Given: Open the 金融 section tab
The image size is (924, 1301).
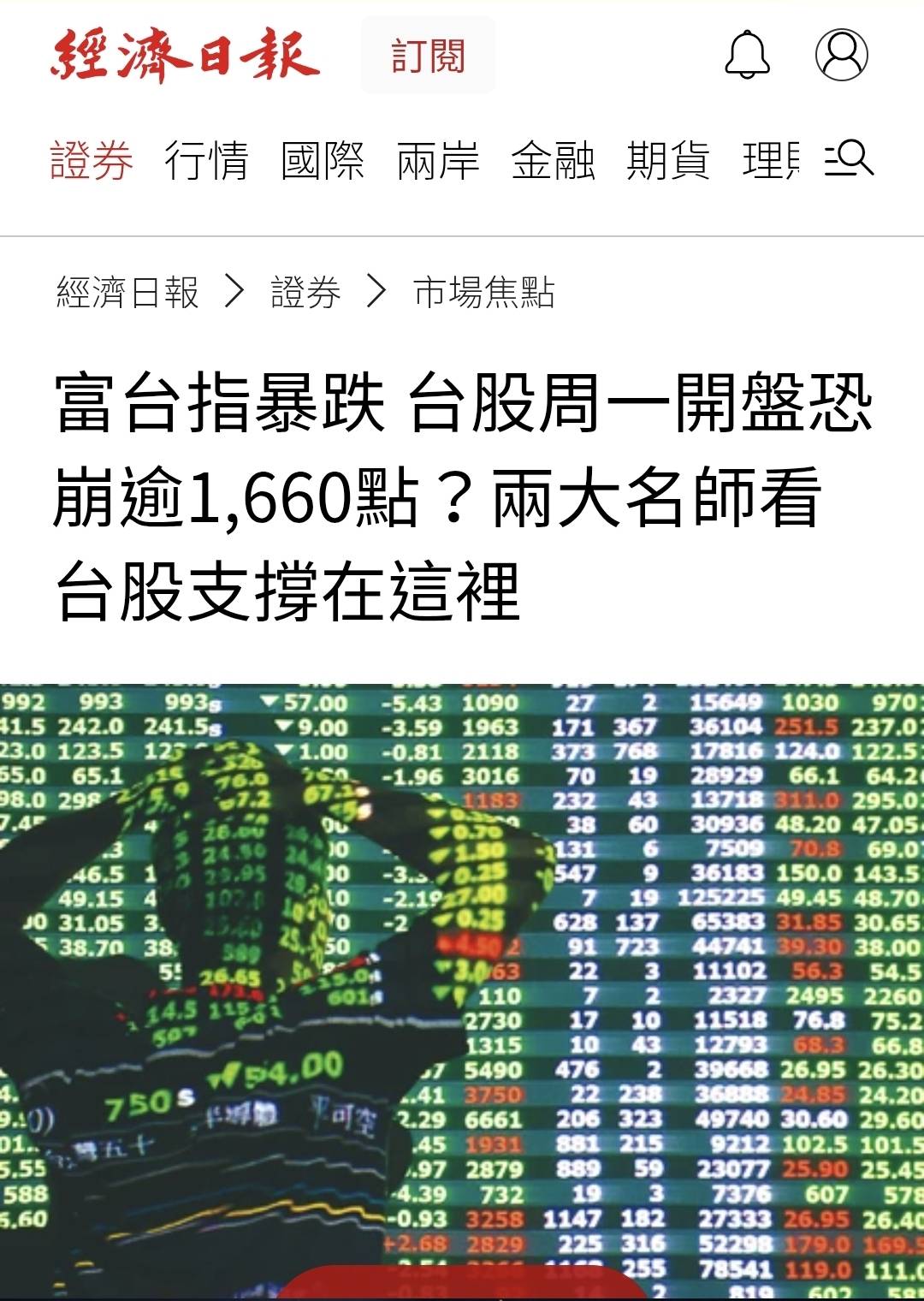Looking at the screenshot, I should [553, 160].
